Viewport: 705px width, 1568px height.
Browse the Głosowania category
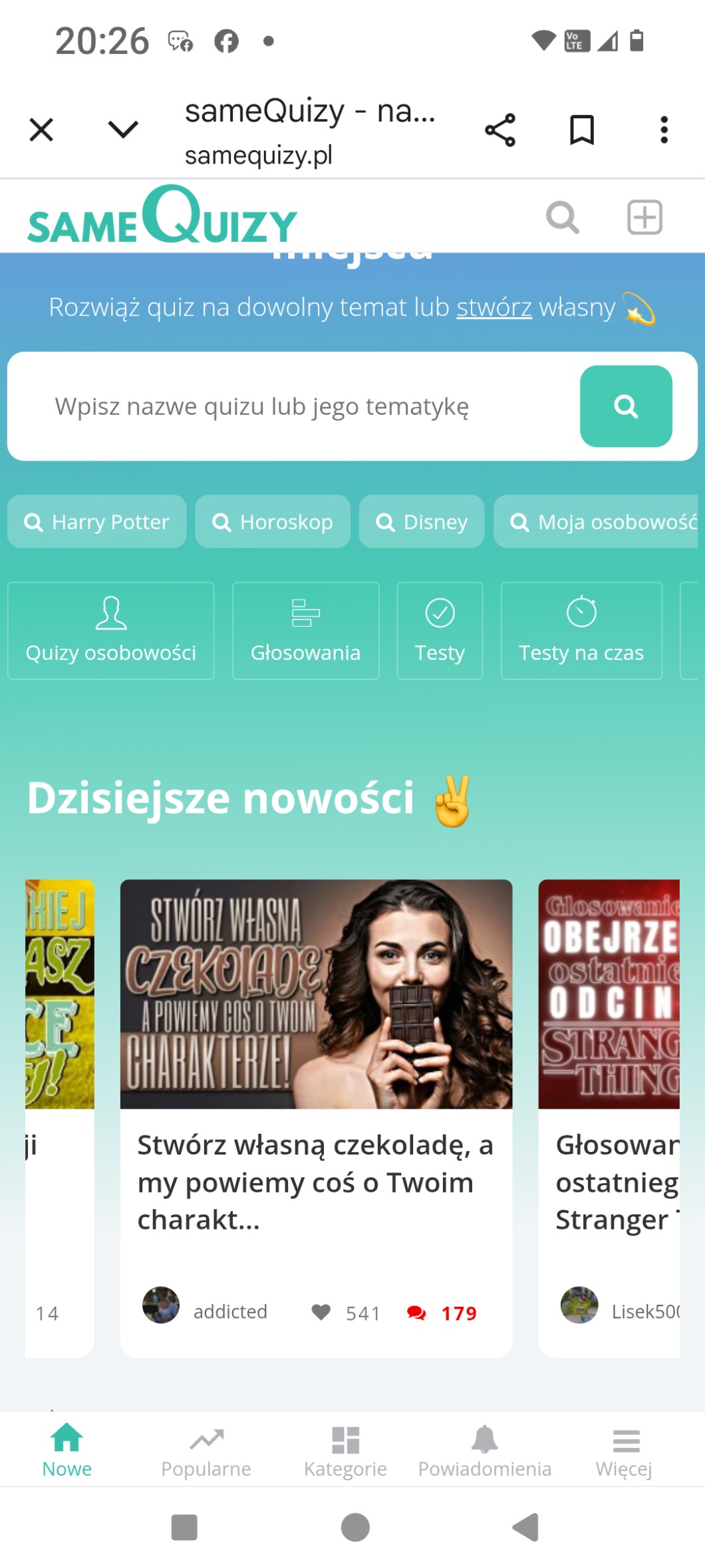(306, 631)
